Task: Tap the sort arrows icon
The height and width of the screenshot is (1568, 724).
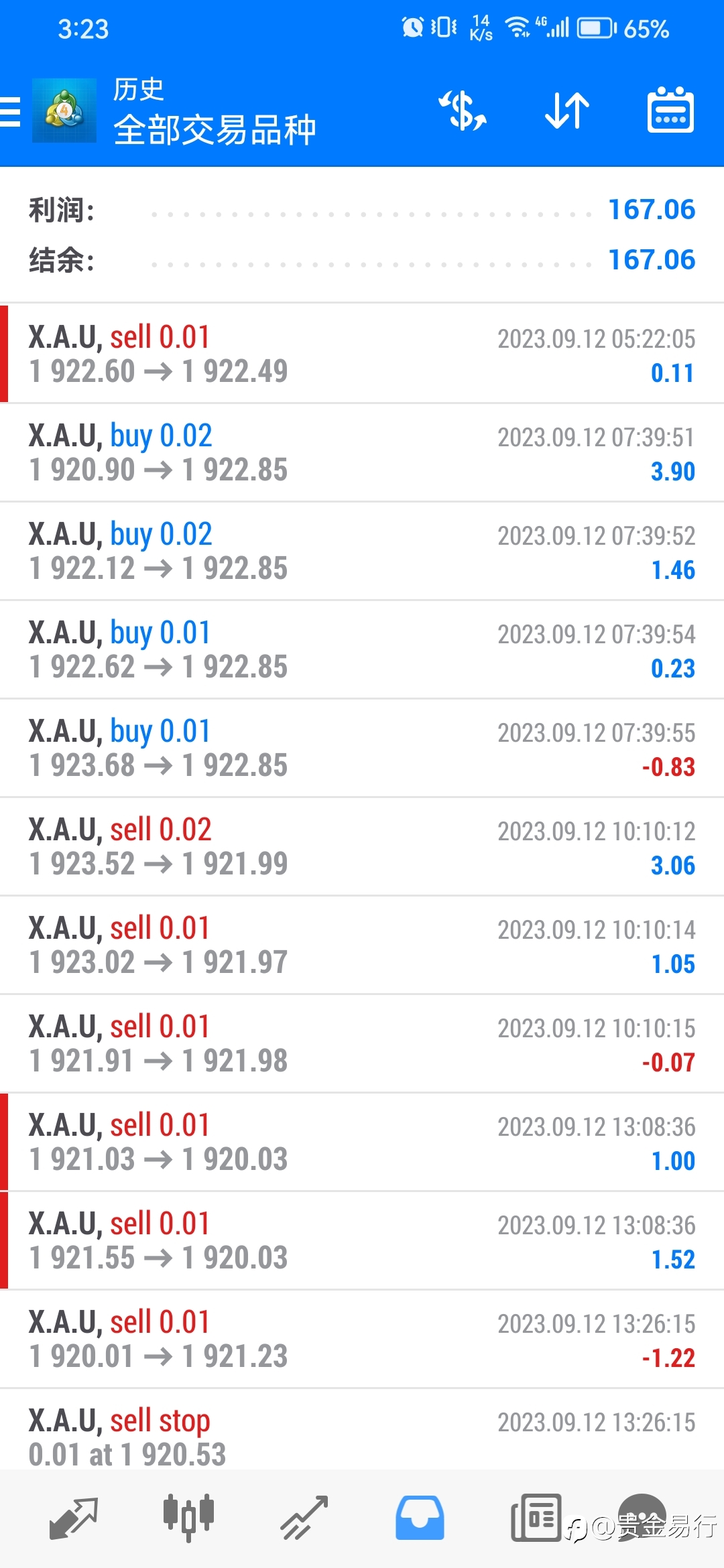Action: pyautogui.click(x=567, y=111)
